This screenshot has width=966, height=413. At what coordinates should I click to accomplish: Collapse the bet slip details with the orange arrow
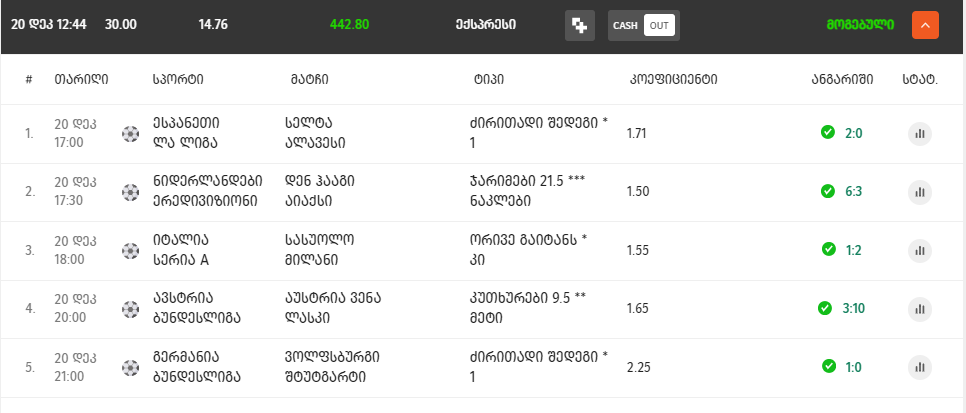coord(925,25)
